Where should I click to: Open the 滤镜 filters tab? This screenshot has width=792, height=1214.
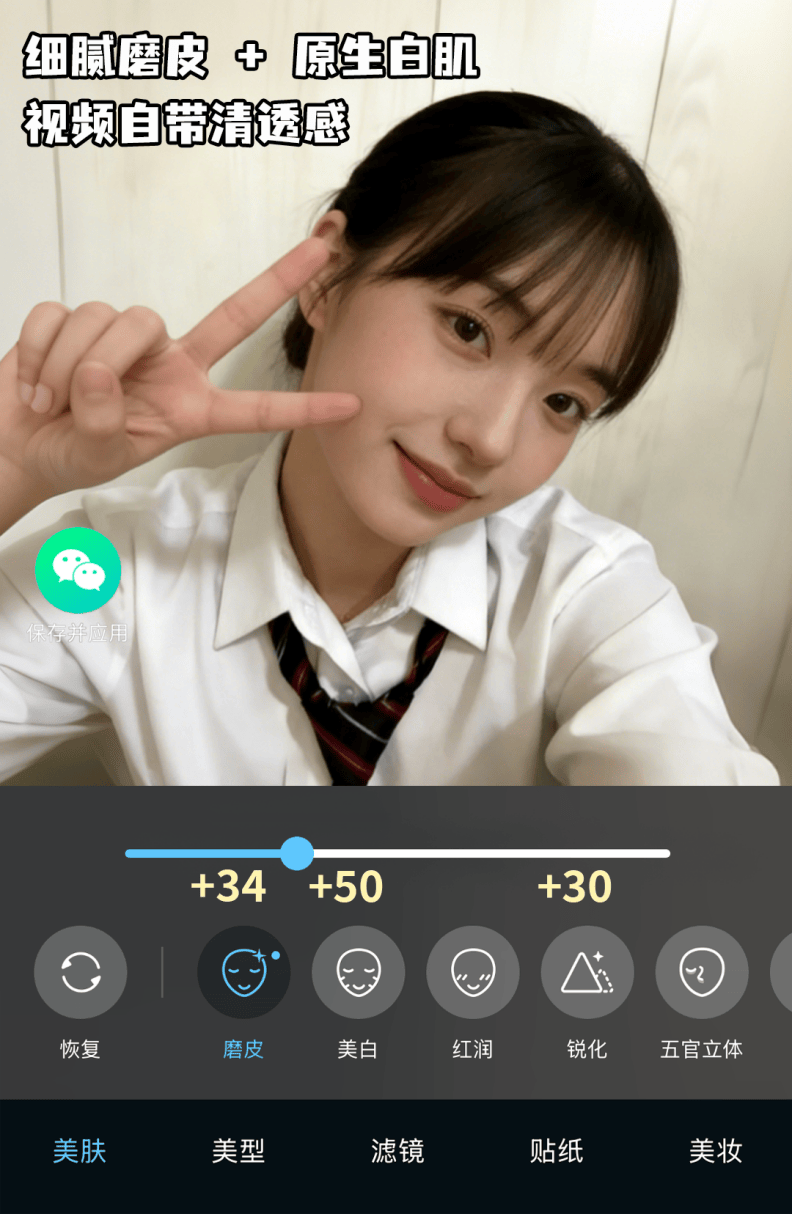click(x=397, y=1151)
